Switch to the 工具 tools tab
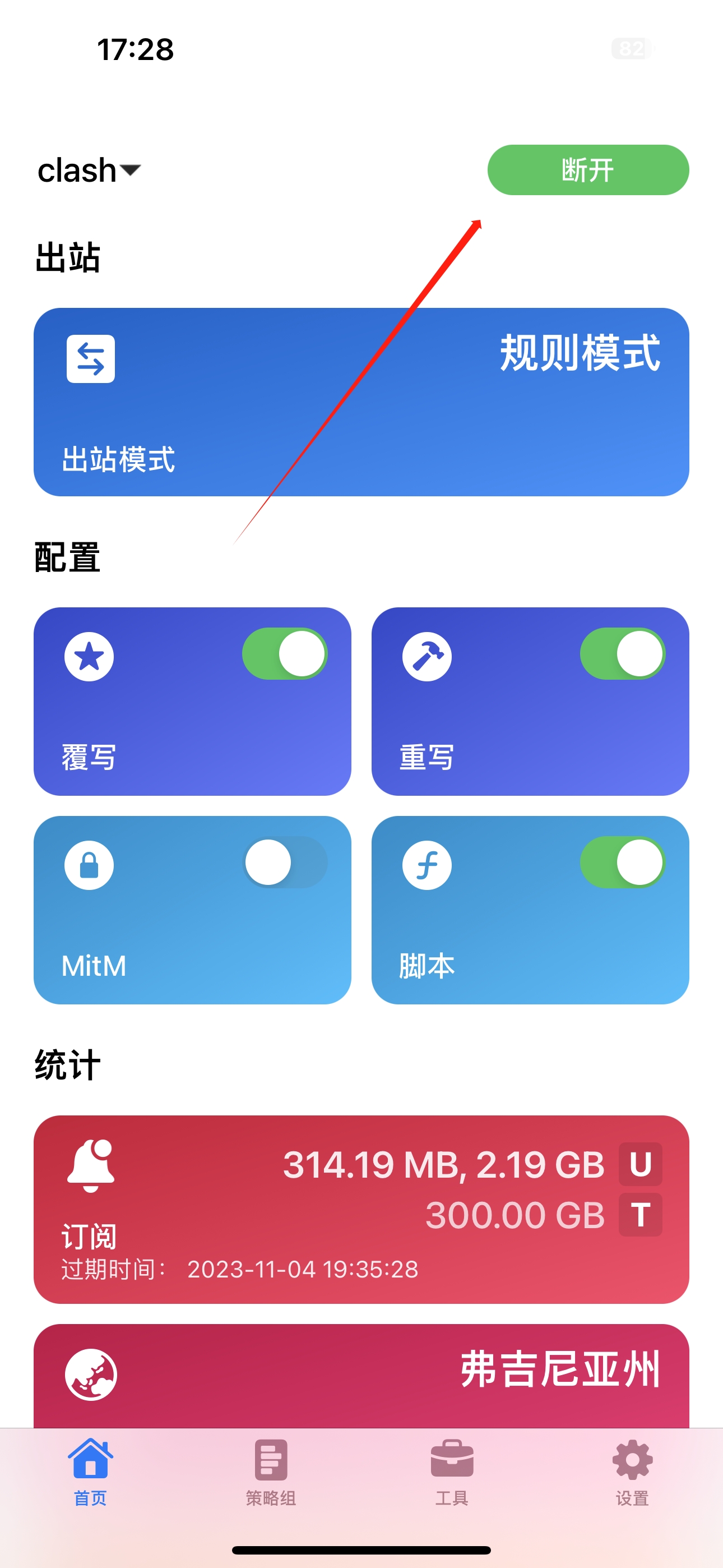 click(x=452, y=1470)
